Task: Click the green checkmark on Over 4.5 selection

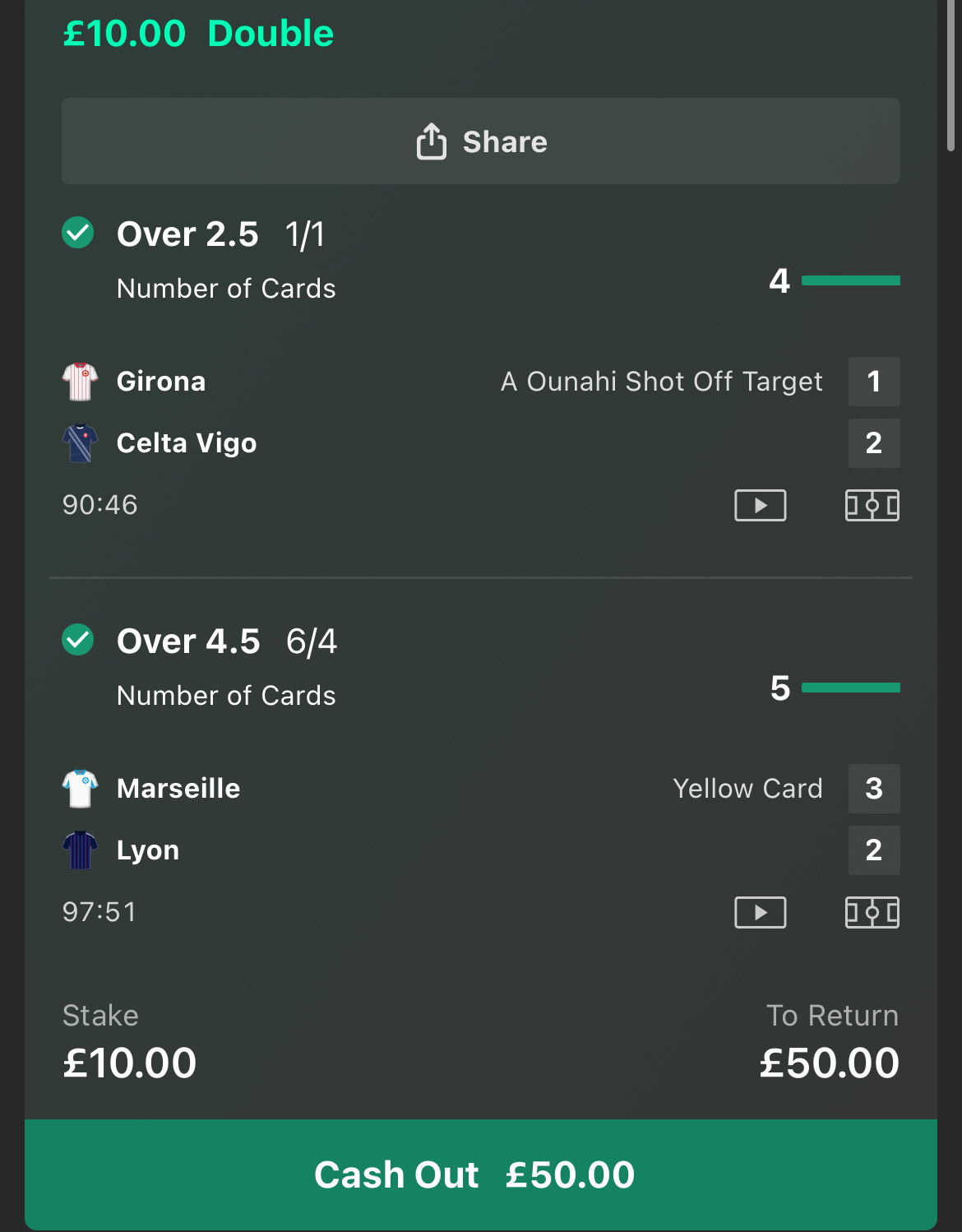Action: point(77,640)
